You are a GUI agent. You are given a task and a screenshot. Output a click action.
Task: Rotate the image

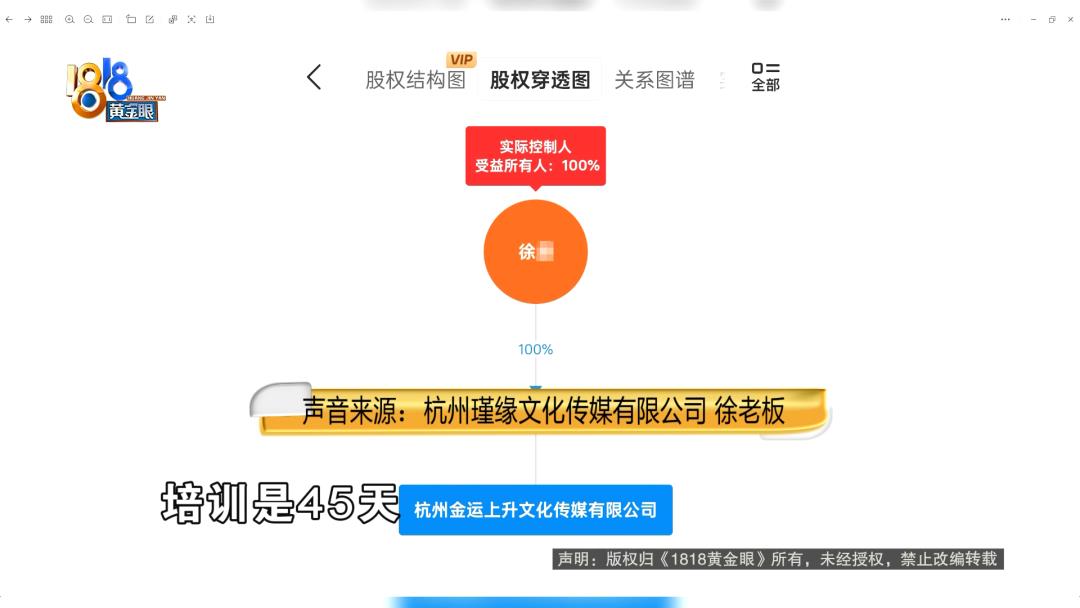(131, 19)
